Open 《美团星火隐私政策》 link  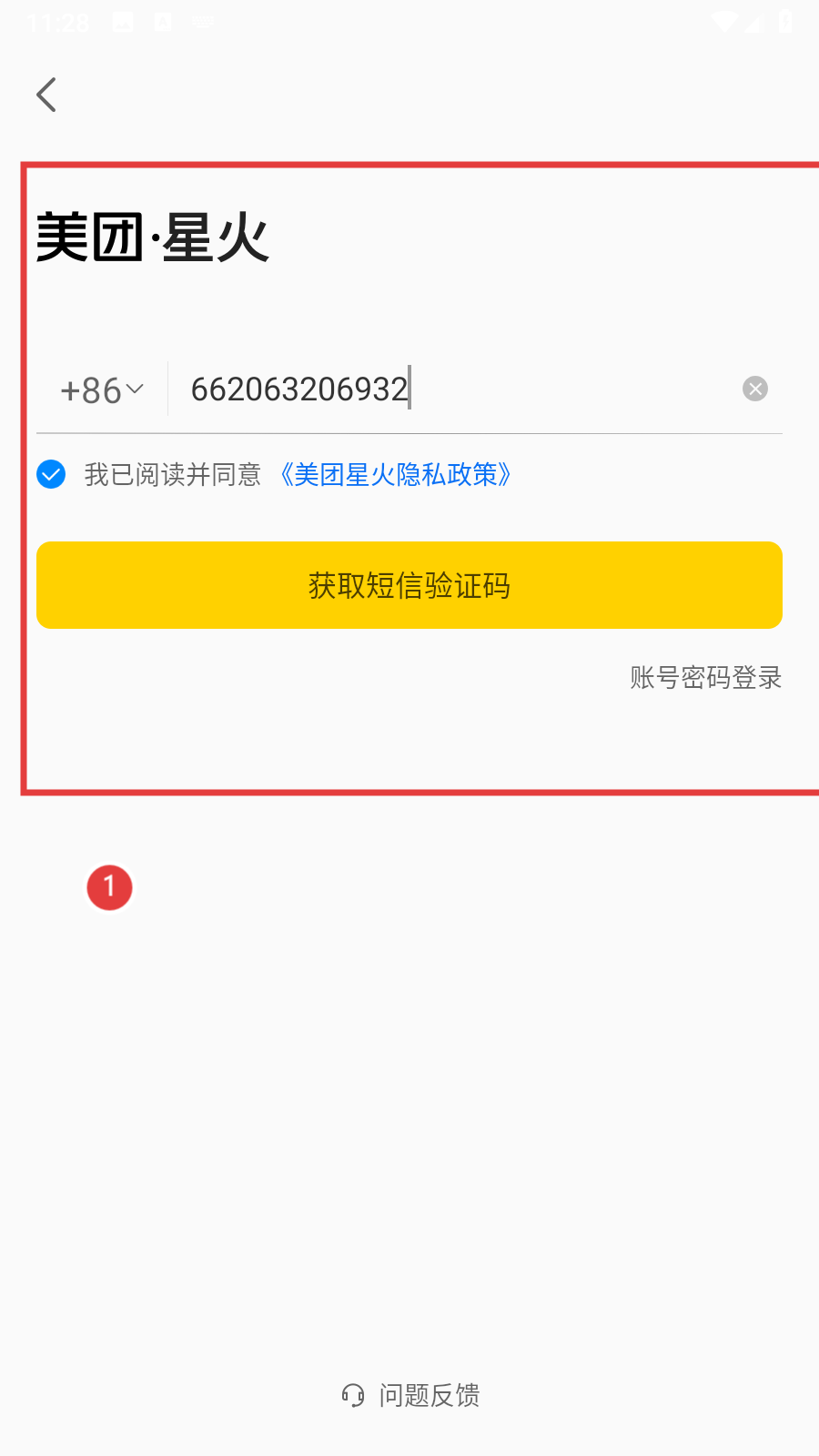(395, 474)
